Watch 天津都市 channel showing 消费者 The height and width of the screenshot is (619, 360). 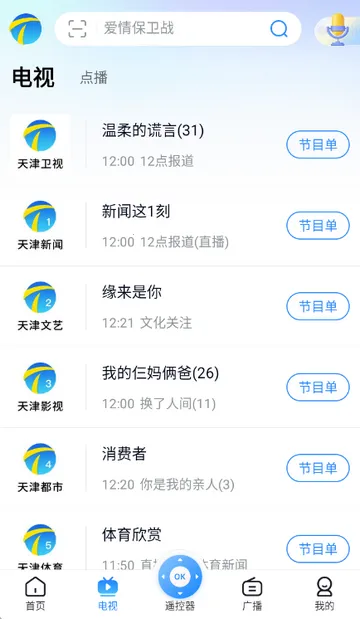pos(180,468)
